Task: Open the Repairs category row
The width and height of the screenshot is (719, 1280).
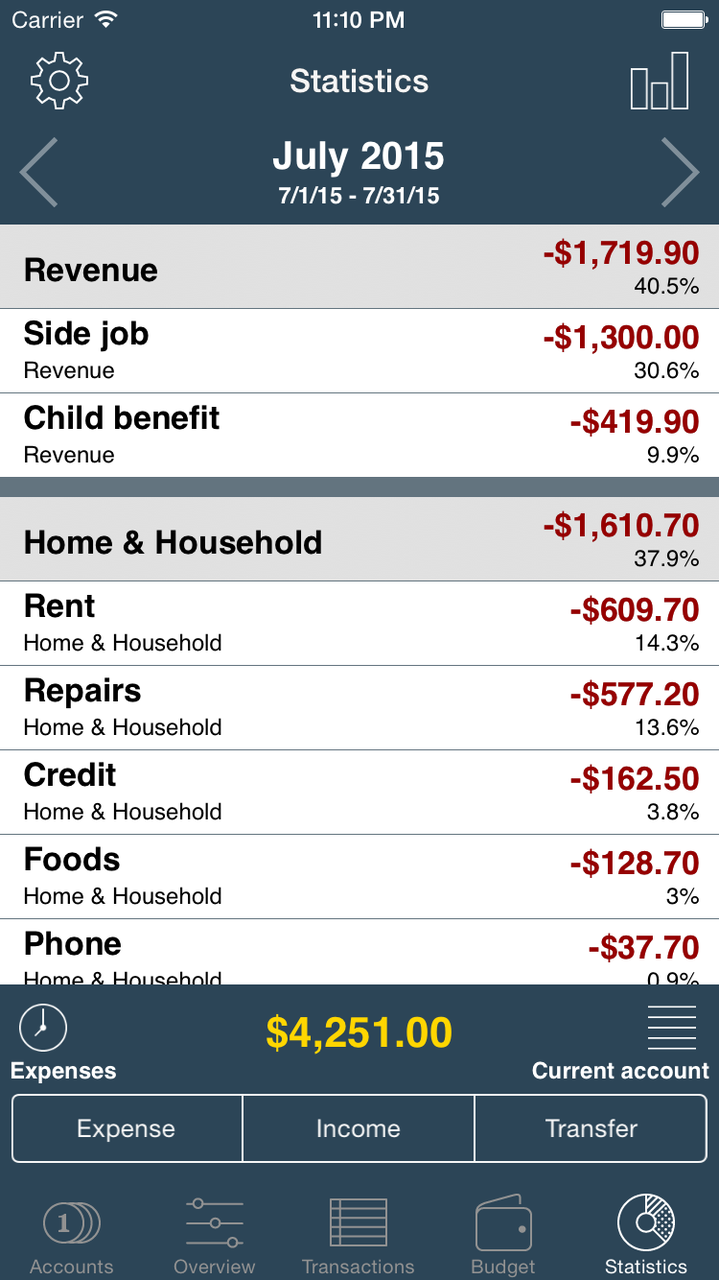Action: (x=359, y=708)
